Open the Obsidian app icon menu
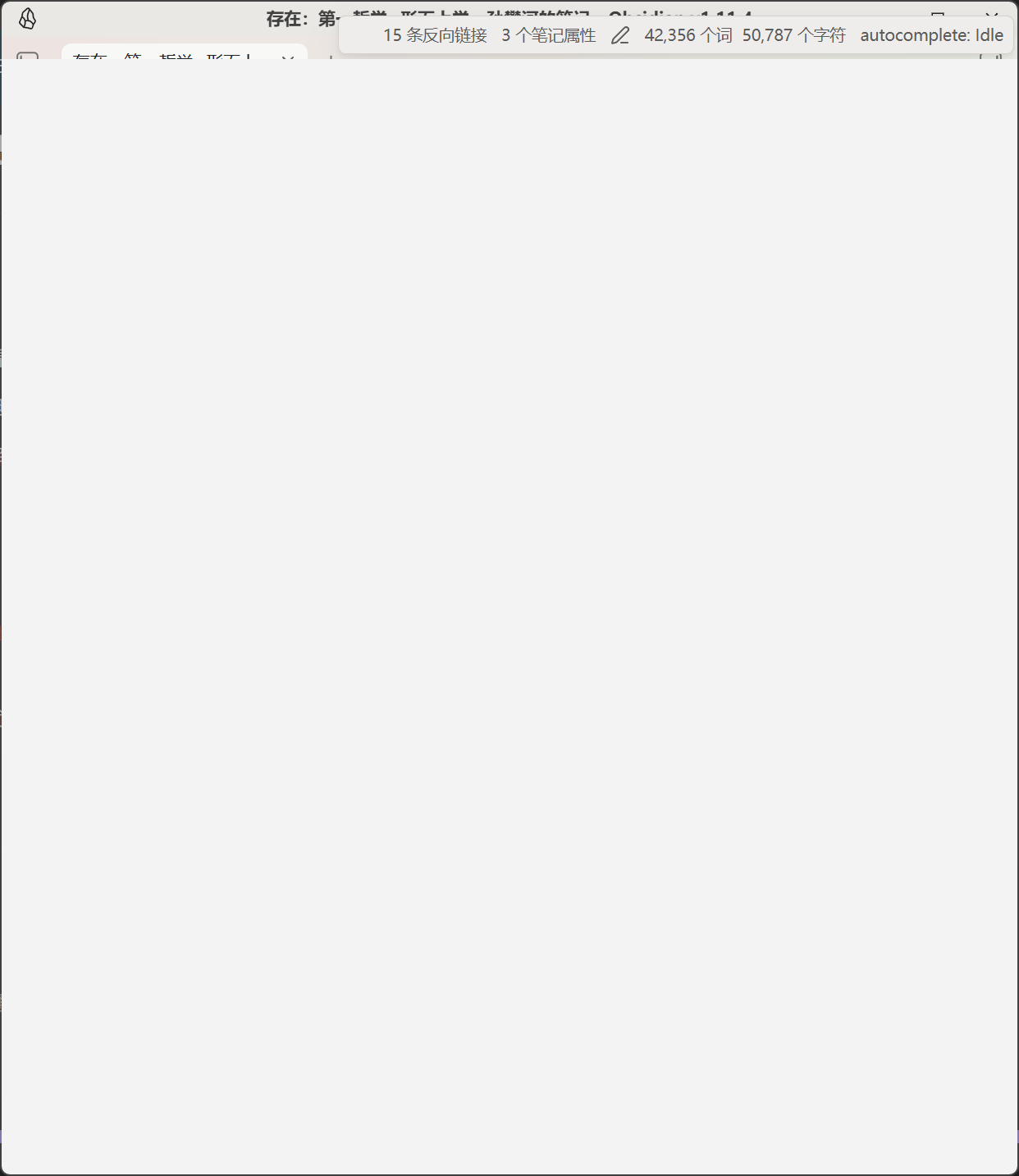 pyautogui.click(x=27, y=19)
